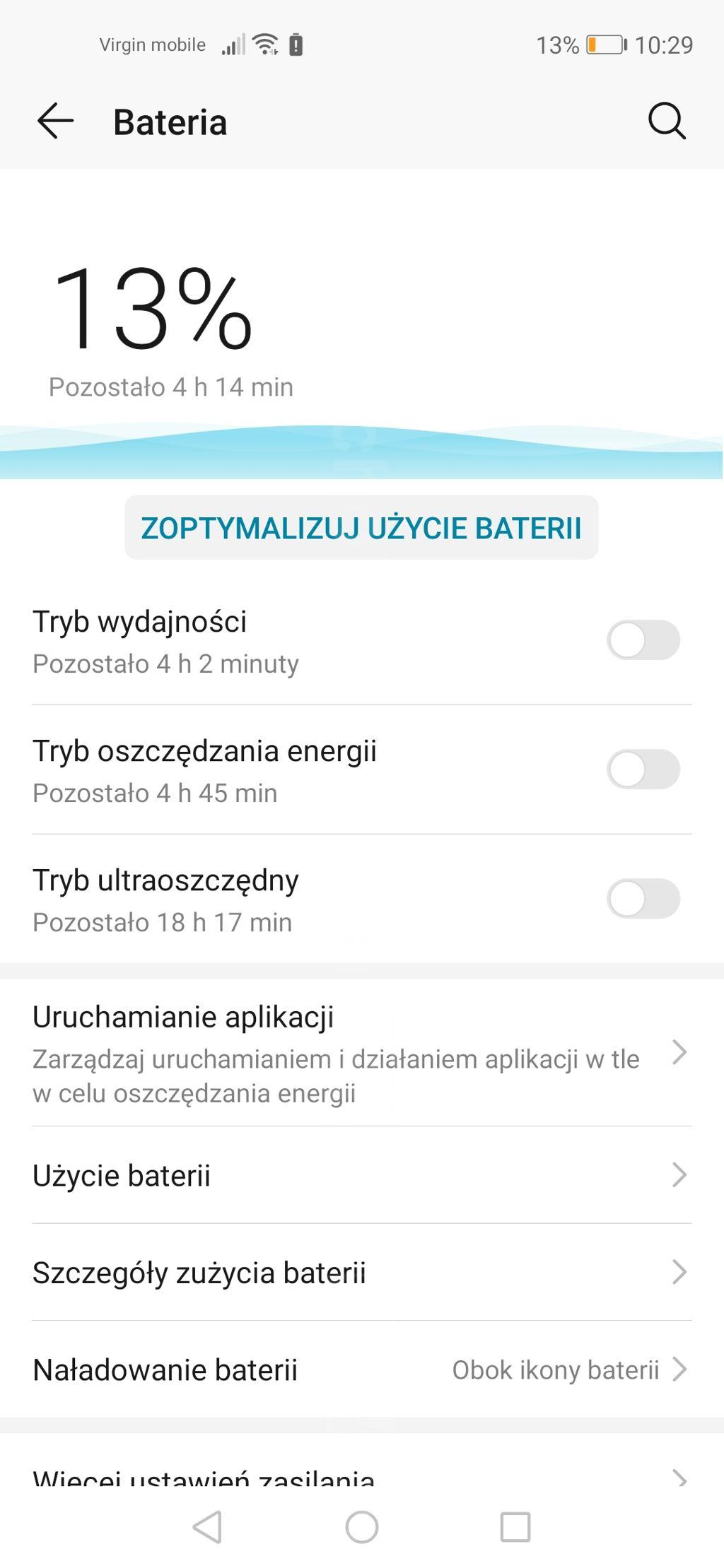Viewport: 724px width, 1568px height.
Task: Open recent apps from navigation bar
Action: click(x=515, y=1527)
